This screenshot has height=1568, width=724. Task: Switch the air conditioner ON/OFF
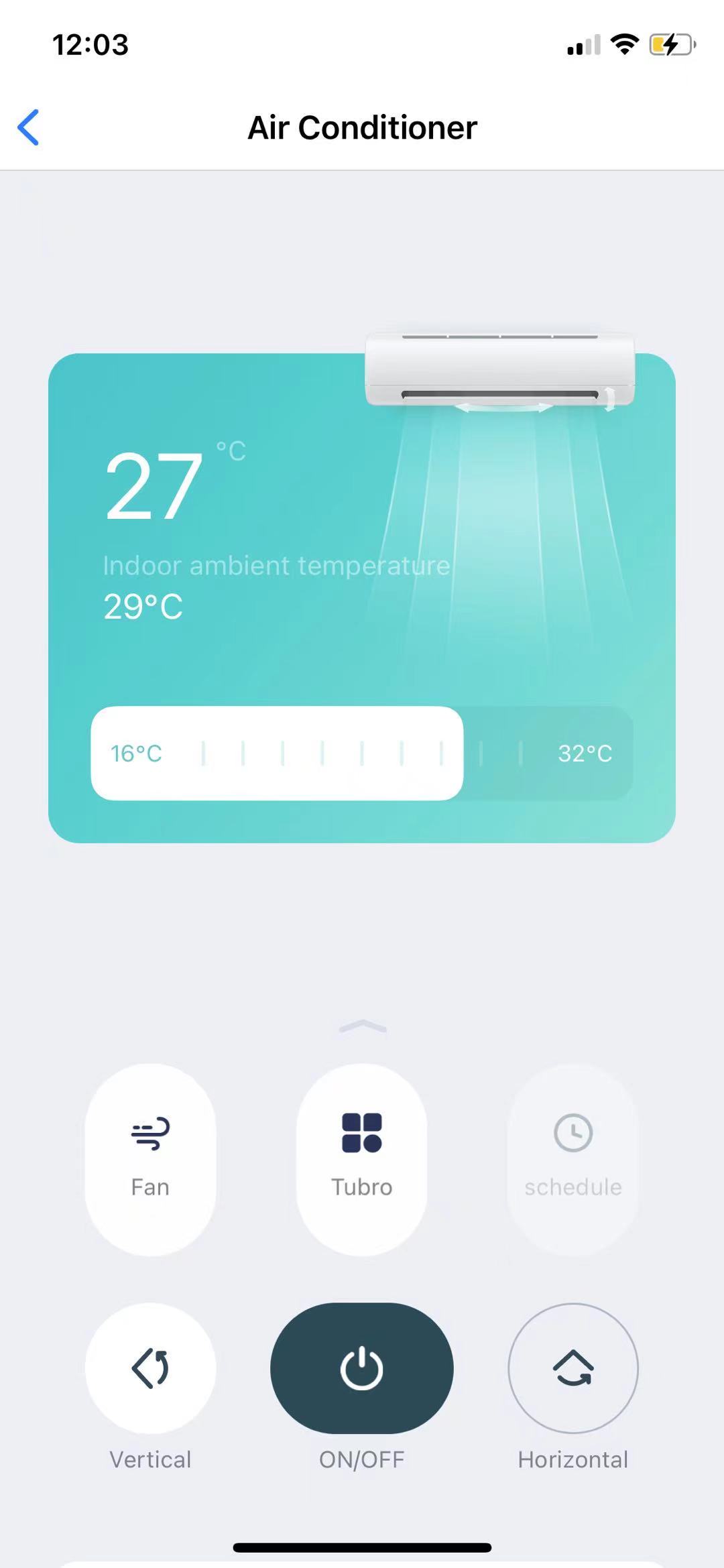[x=362, y=1368]
